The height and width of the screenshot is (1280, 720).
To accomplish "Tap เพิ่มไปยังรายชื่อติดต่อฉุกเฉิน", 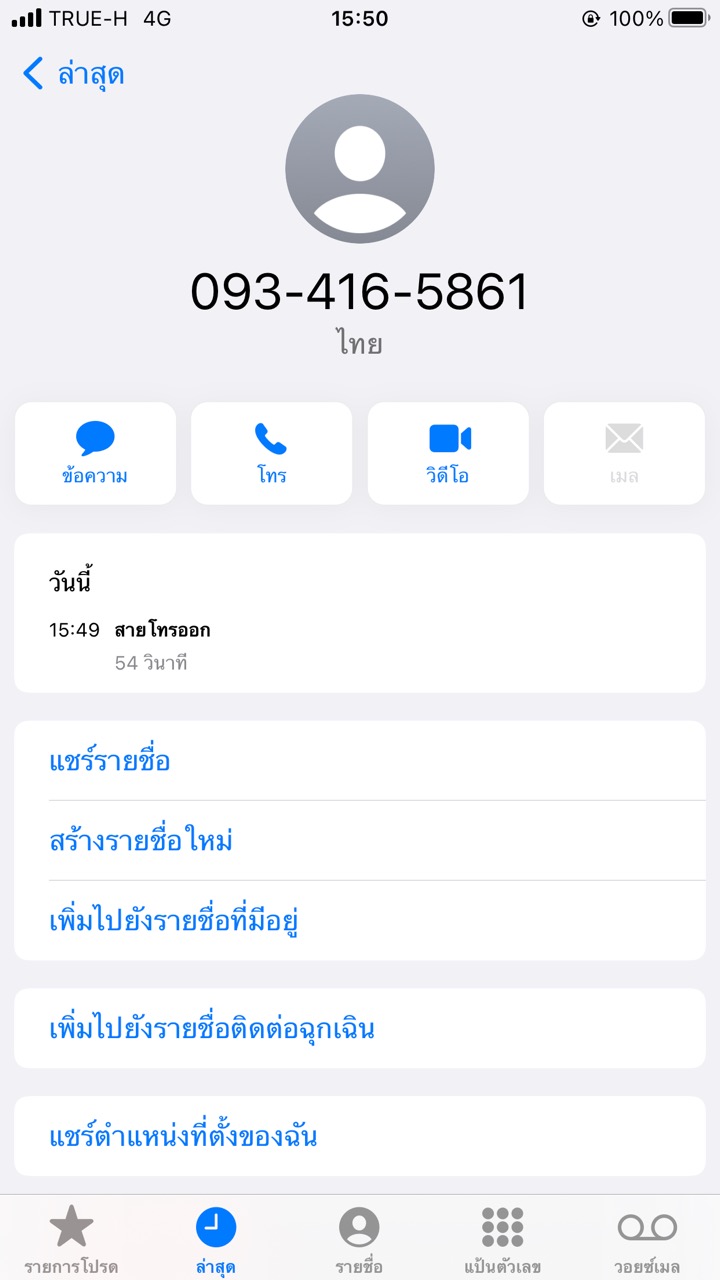I will 212,1029.
